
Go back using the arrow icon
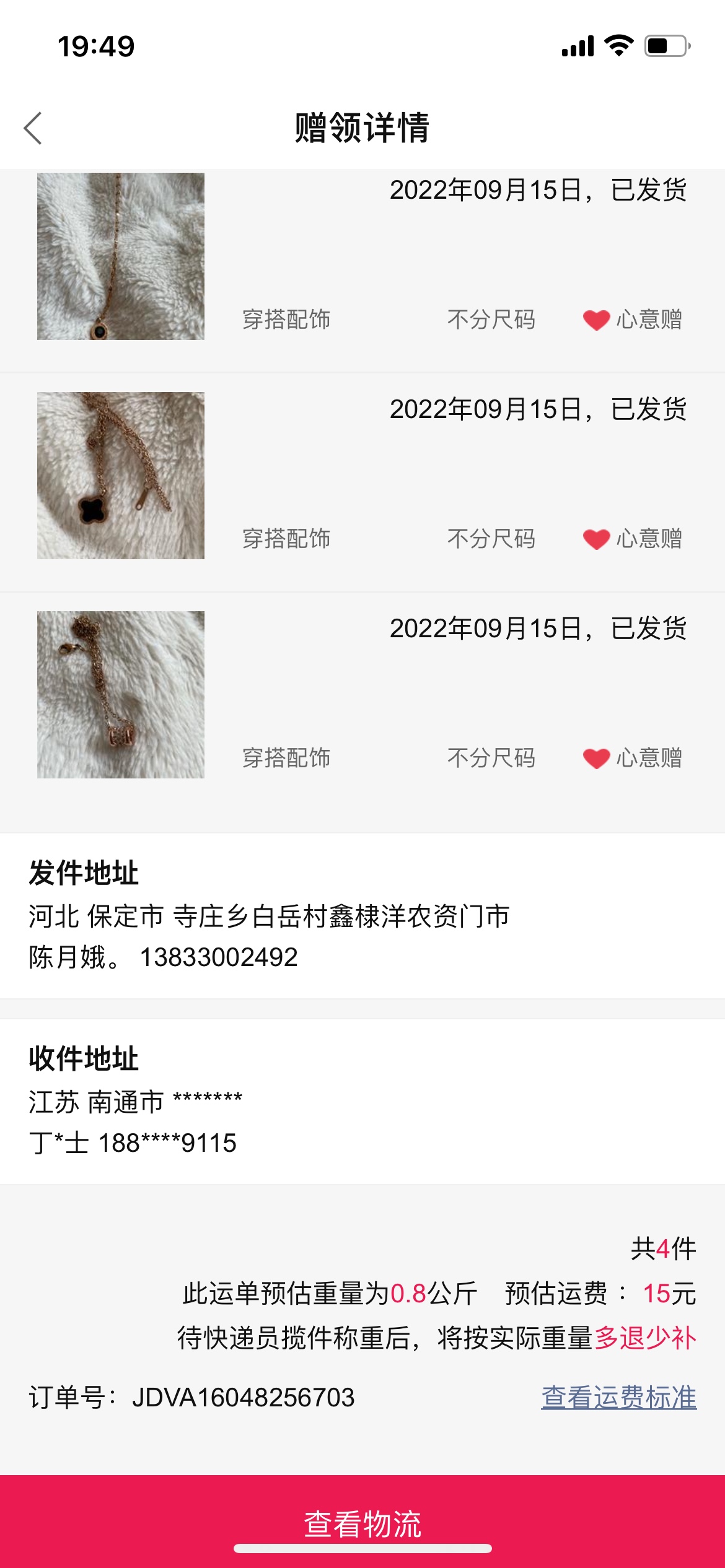click(x=33, y=128)
